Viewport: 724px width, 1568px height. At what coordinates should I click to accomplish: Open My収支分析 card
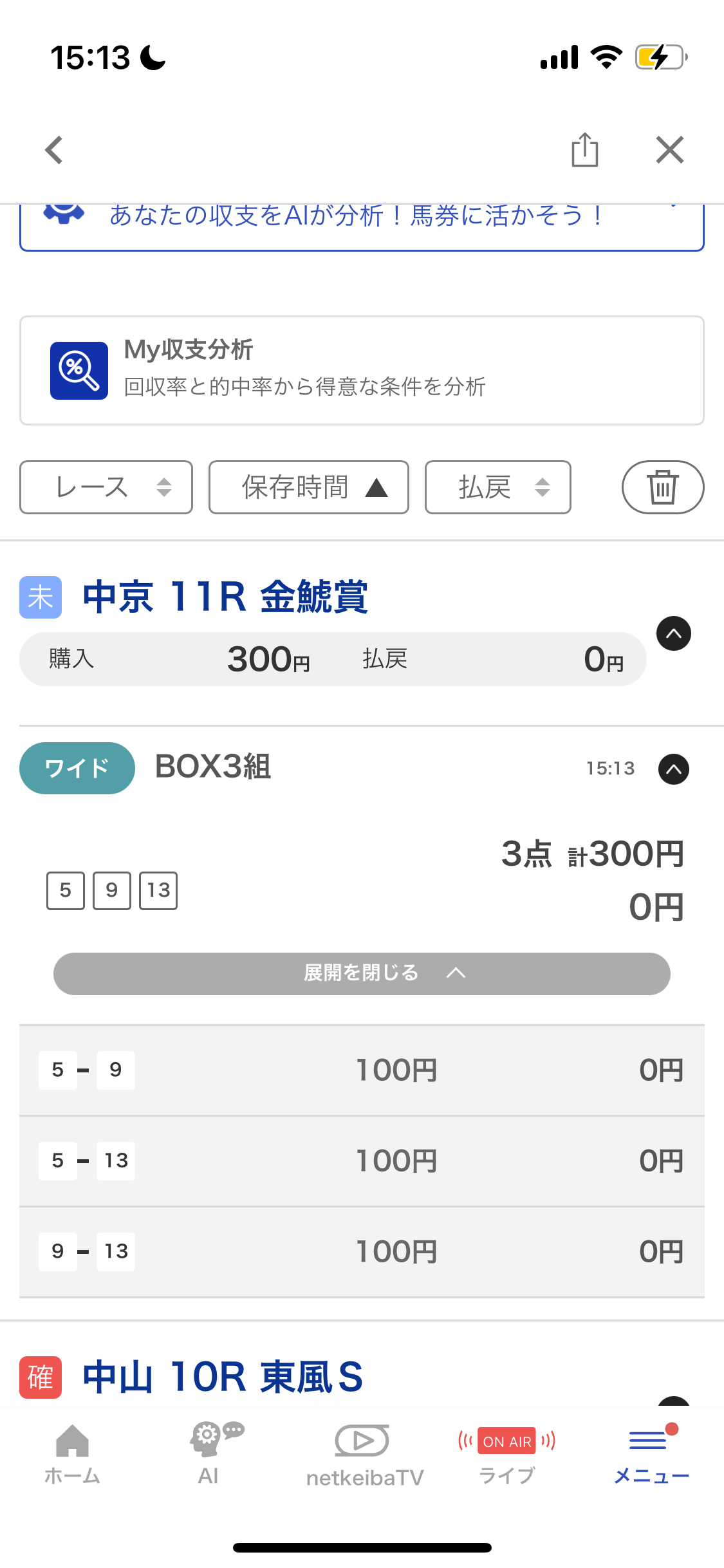point(362,370)
